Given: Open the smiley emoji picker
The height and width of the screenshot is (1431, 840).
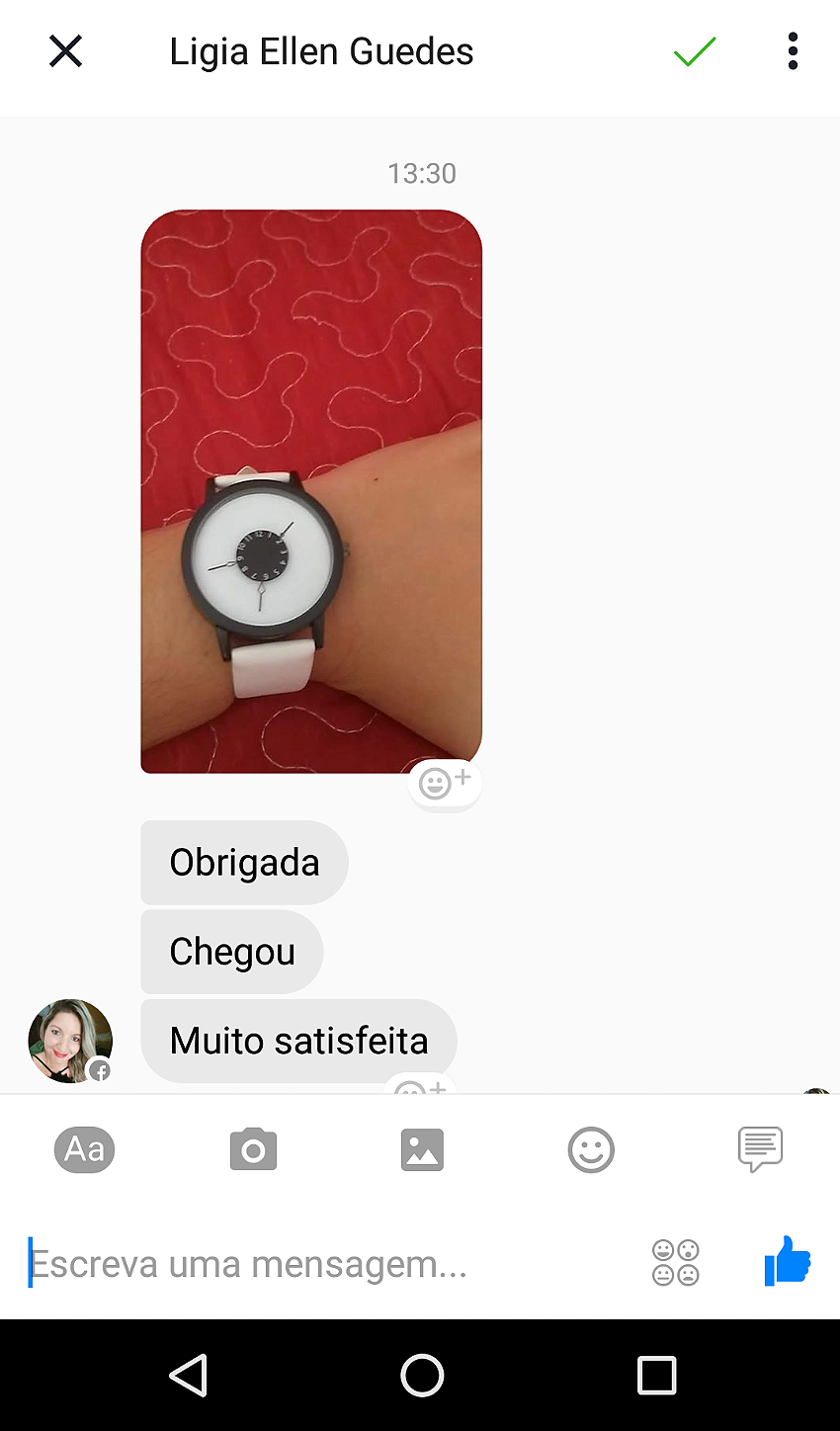Looking at the screenshot, I should click(591, 1149).
